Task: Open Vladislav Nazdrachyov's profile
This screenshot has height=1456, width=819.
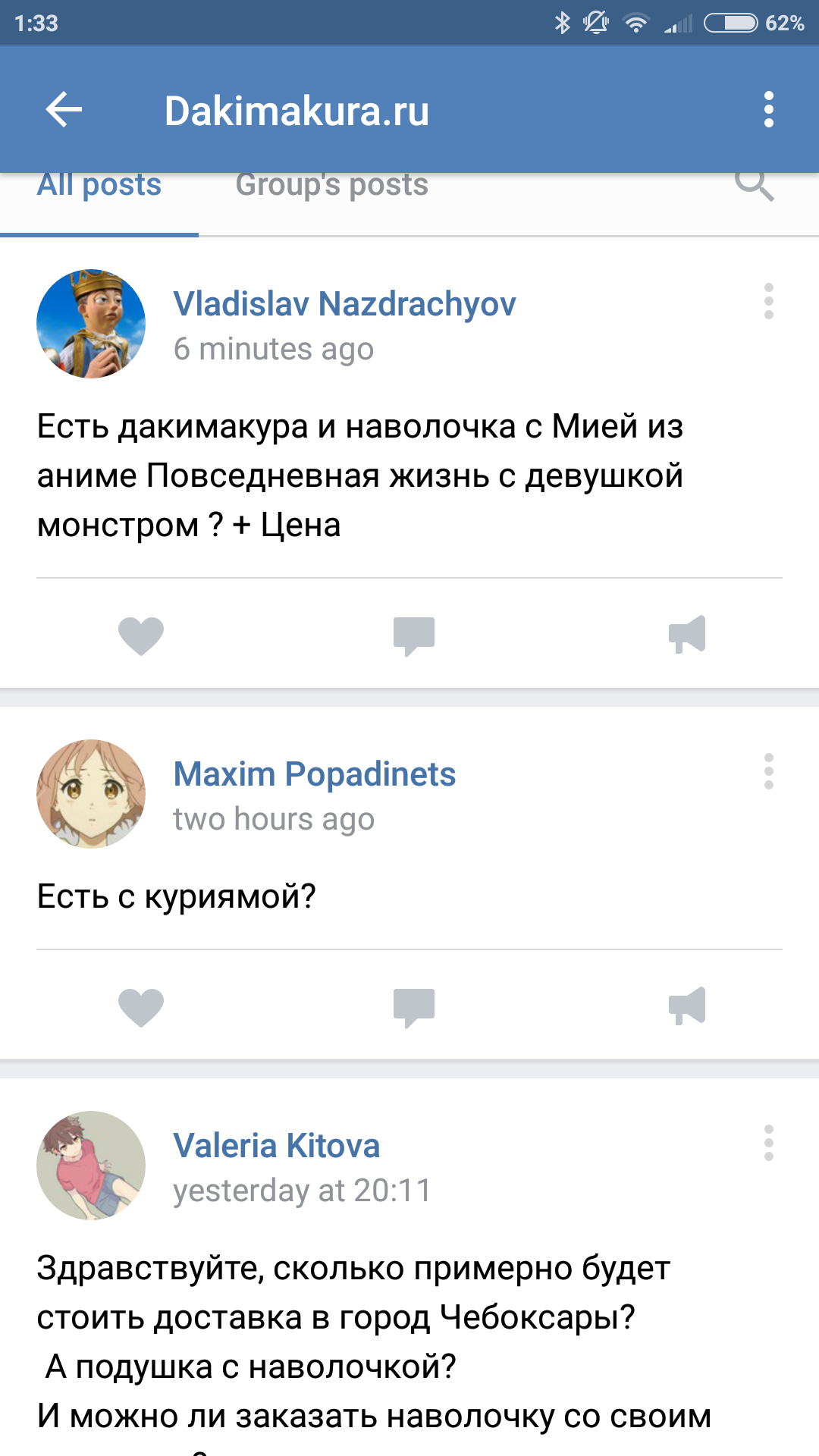Action: tap(344, 304)
